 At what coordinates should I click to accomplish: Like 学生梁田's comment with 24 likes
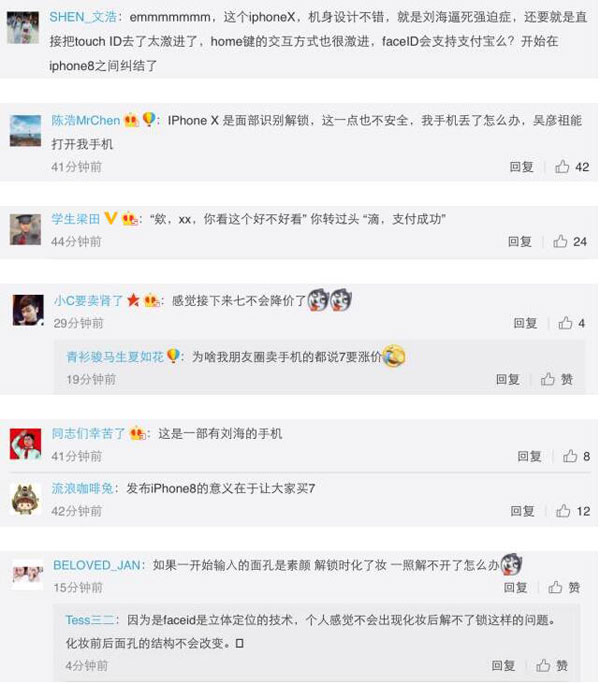562,242
